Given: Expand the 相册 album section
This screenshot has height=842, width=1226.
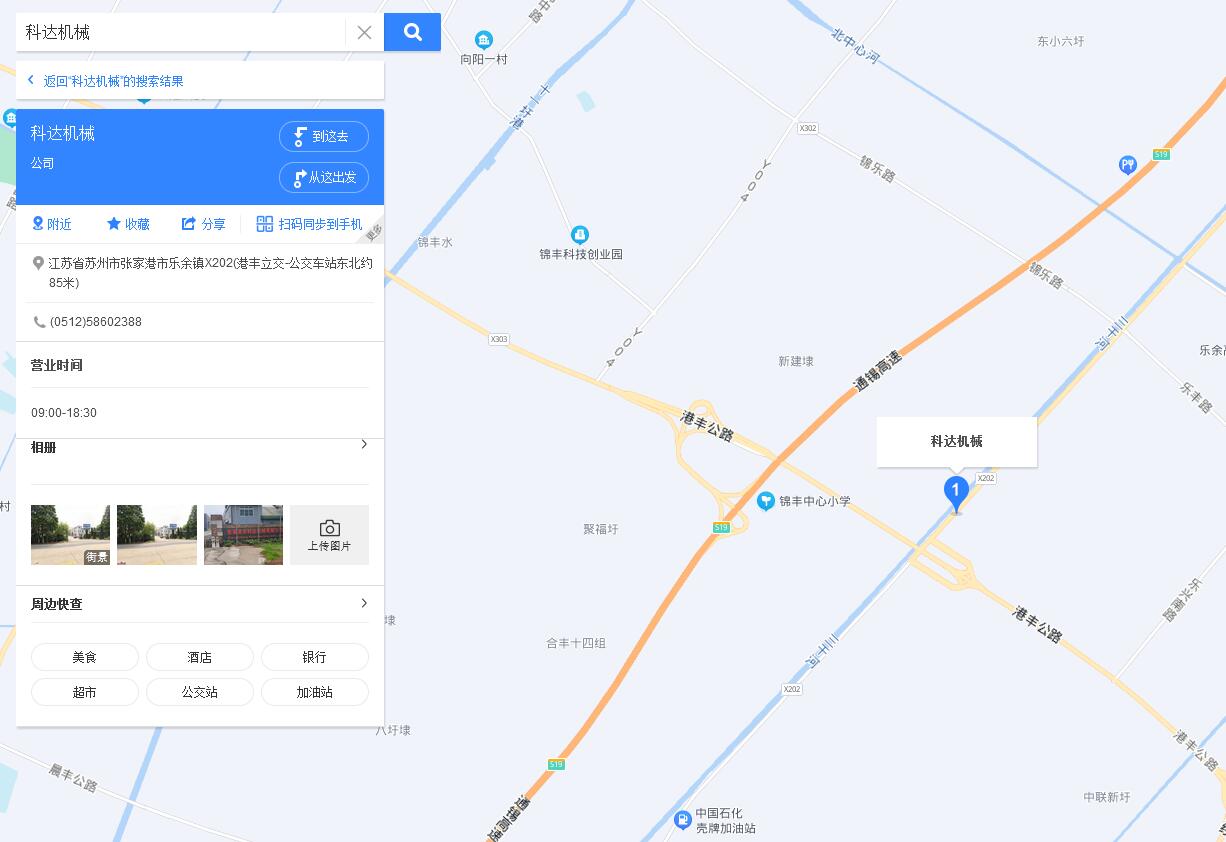Looking at the screenshot, I should (x=363, y=445).
